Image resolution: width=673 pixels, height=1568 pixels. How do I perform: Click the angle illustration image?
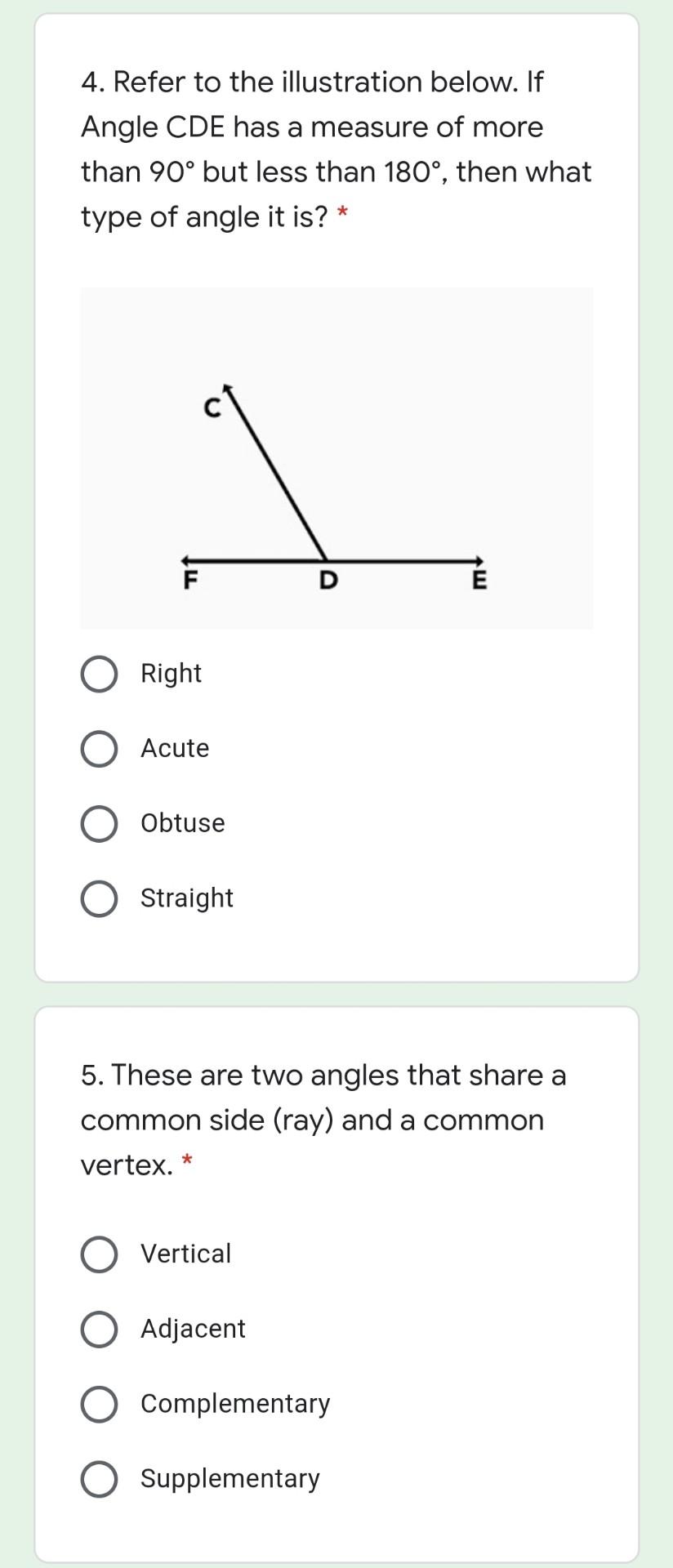pos(336,457)
